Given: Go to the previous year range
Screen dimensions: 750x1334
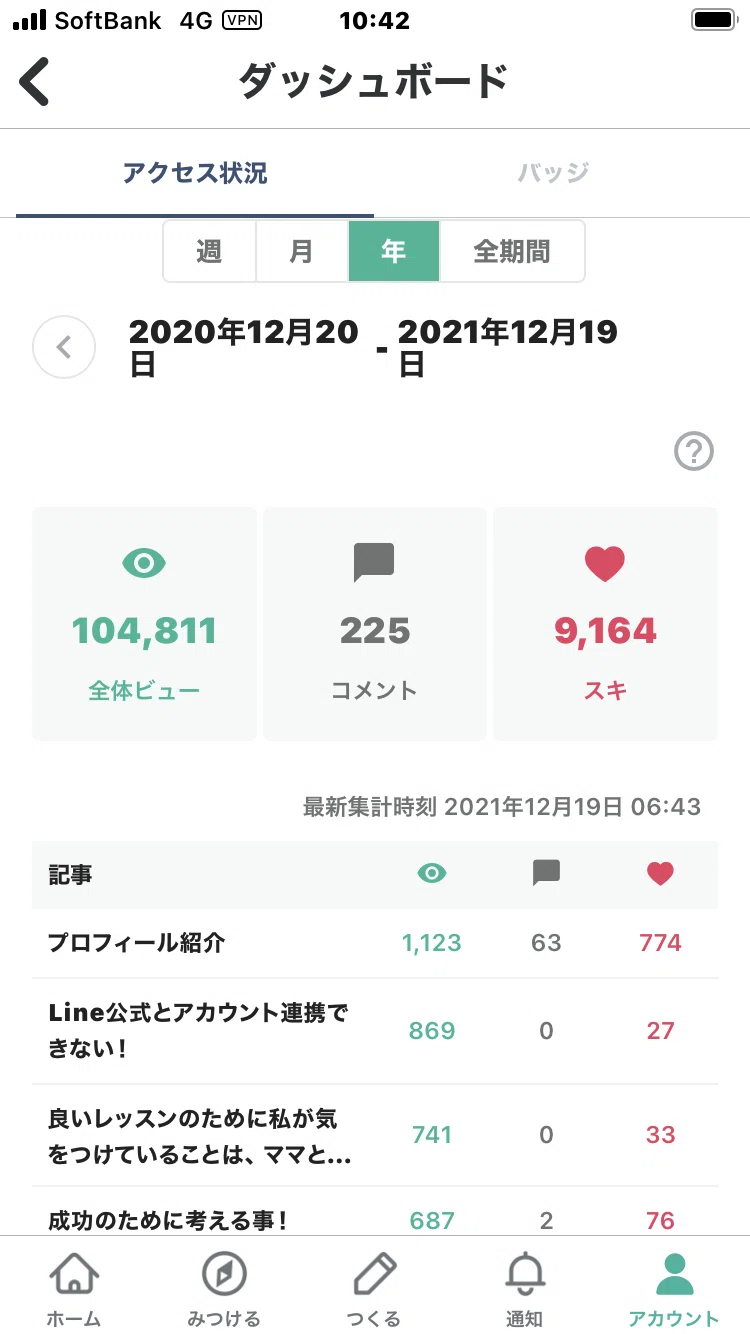Looking at the screenshot, I should (x=64, y=347).
